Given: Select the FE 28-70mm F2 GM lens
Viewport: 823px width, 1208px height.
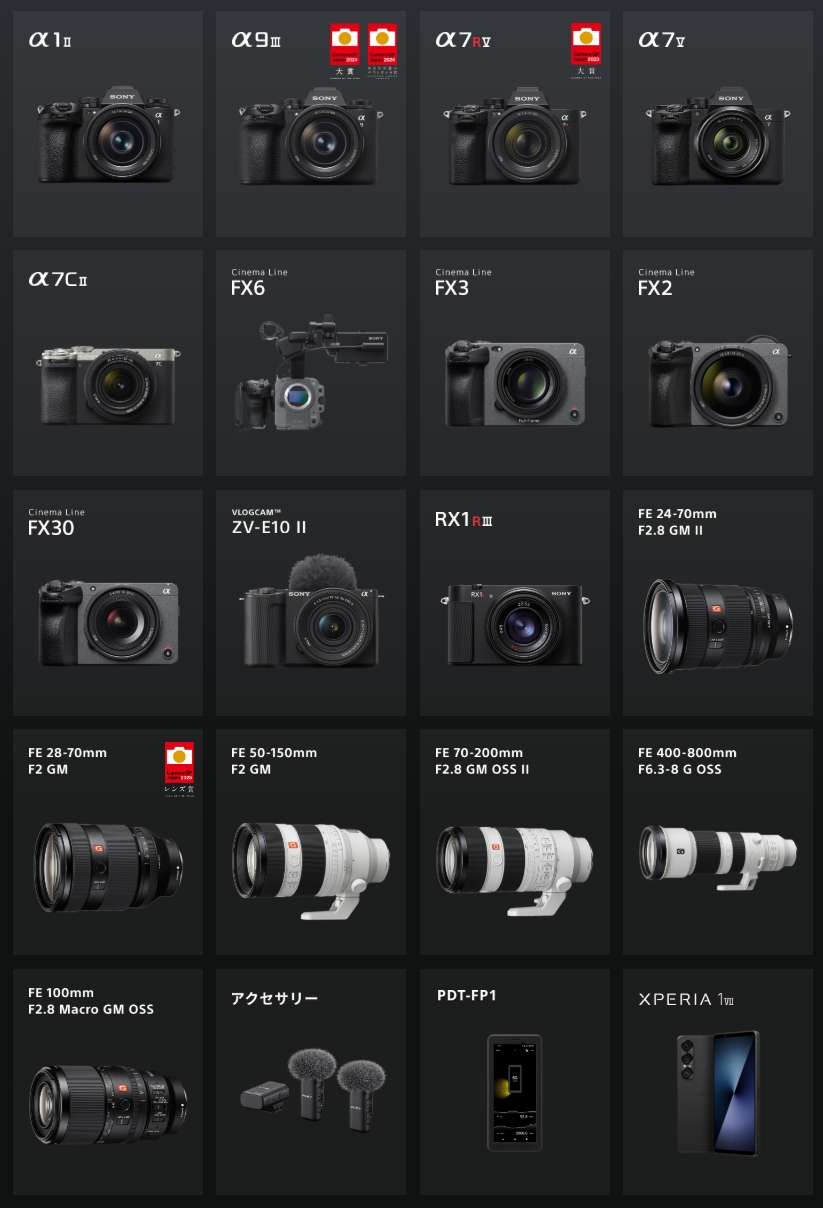Looking at the screenshot, I should coord(108,842).
